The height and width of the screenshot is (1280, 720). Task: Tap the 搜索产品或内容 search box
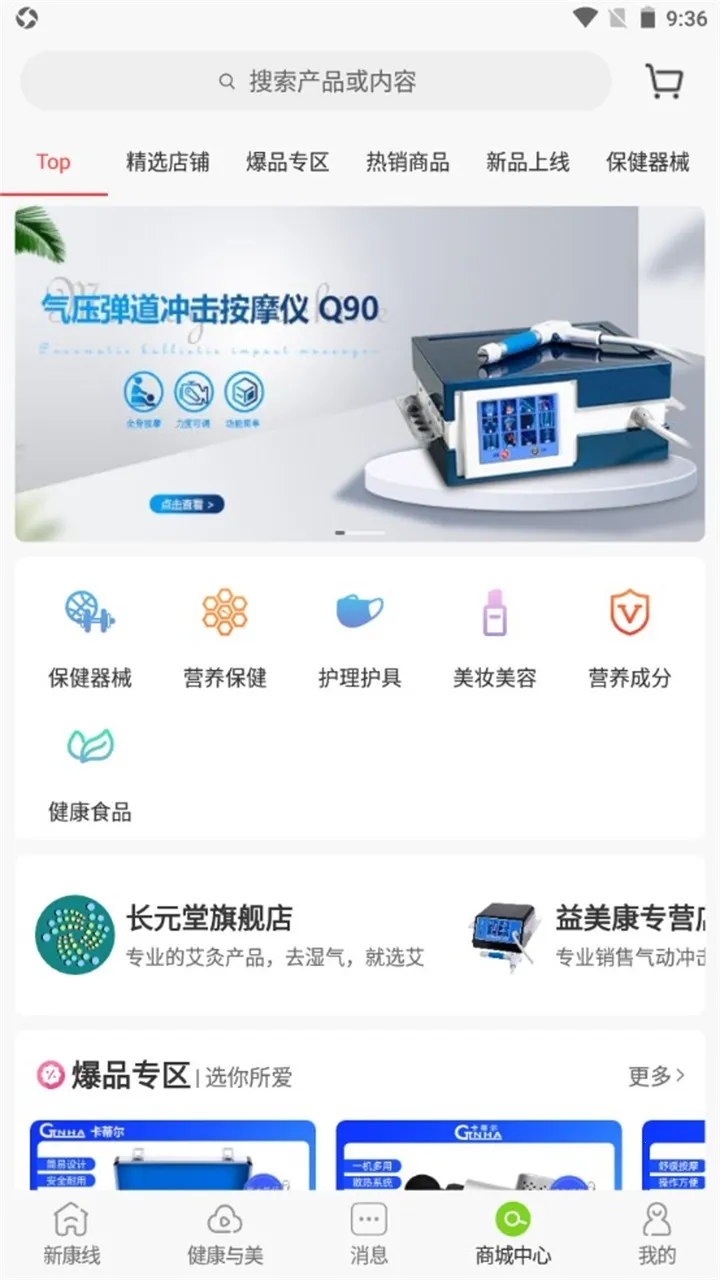tap(316, 81)
